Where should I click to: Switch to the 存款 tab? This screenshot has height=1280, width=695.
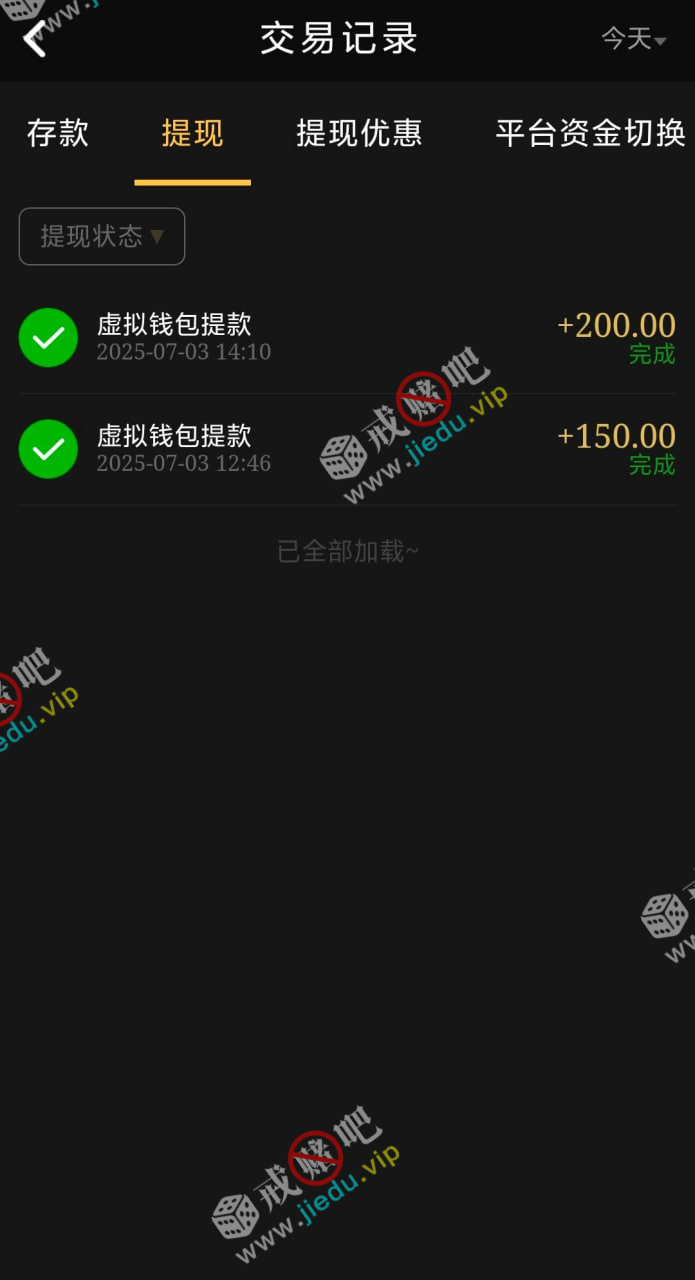pos(58,133)
